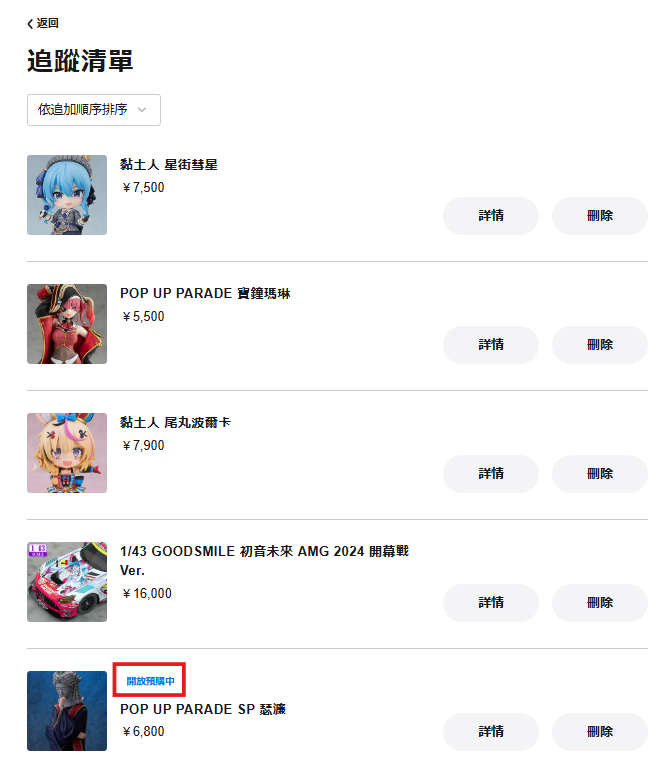The height and width of the screenshot is (782, 671).
Task: View 詳情 for 黏土人 星街彗星
Action: pyautogui.click(x=490, y=216)
